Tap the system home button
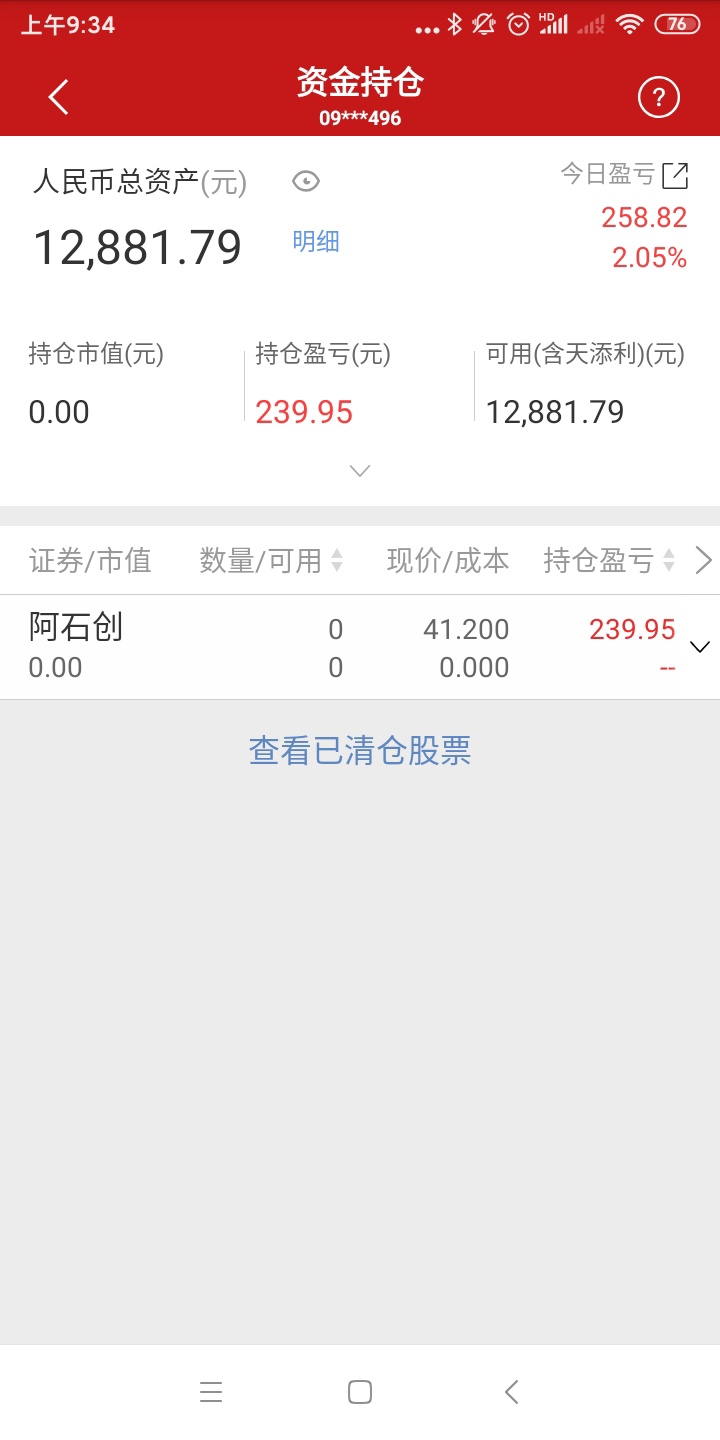 [360, 1392]
